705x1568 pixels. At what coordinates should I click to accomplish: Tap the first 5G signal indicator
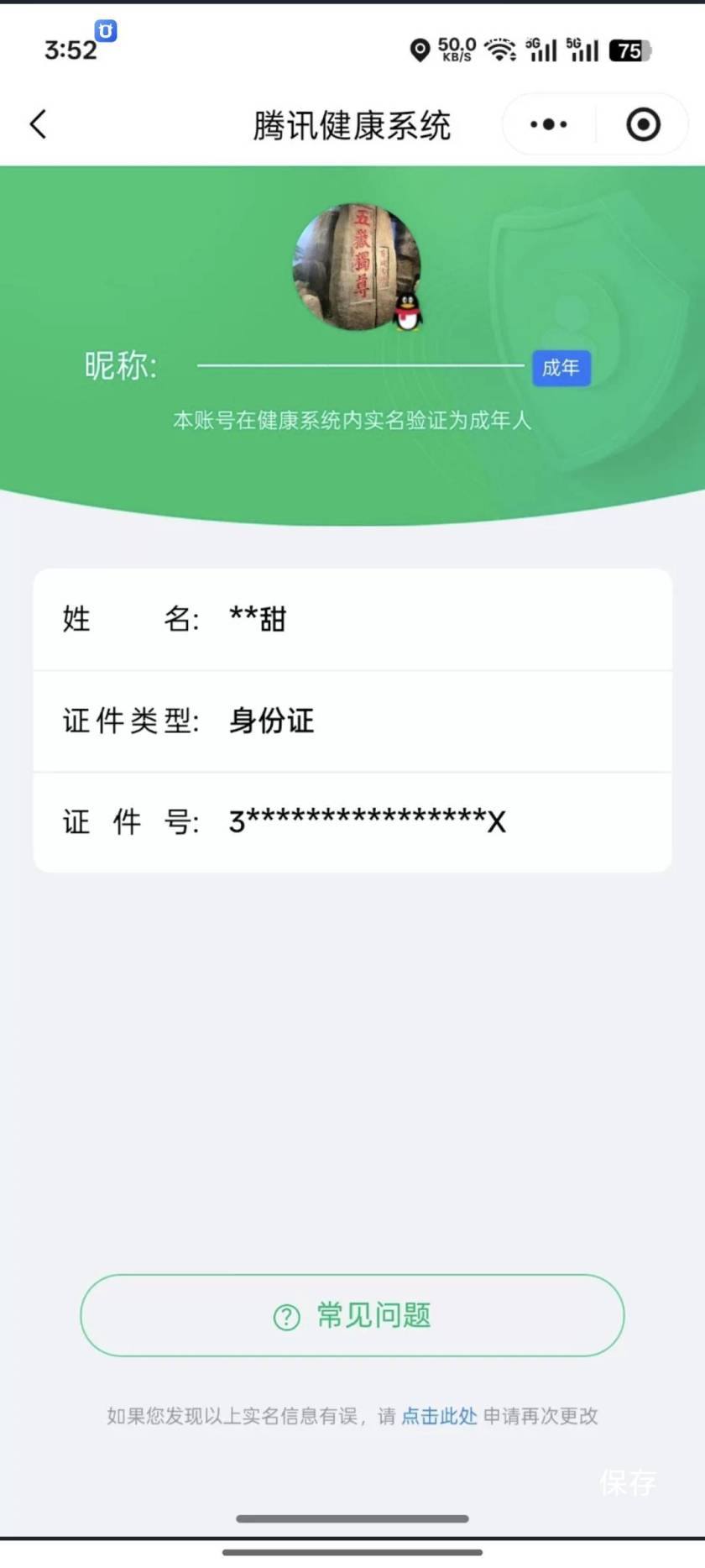541,50
